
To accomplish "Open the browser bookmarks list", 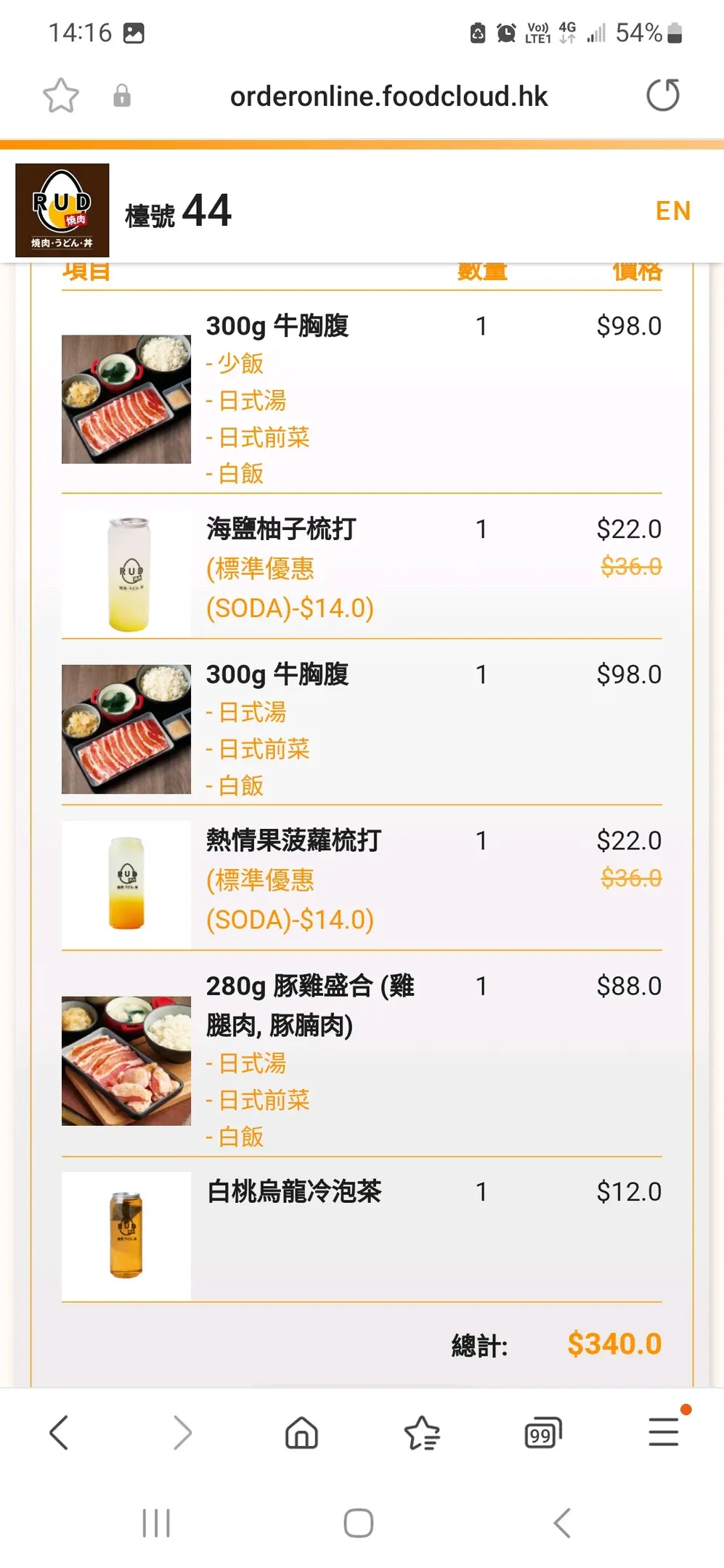I will (422, 1432).
